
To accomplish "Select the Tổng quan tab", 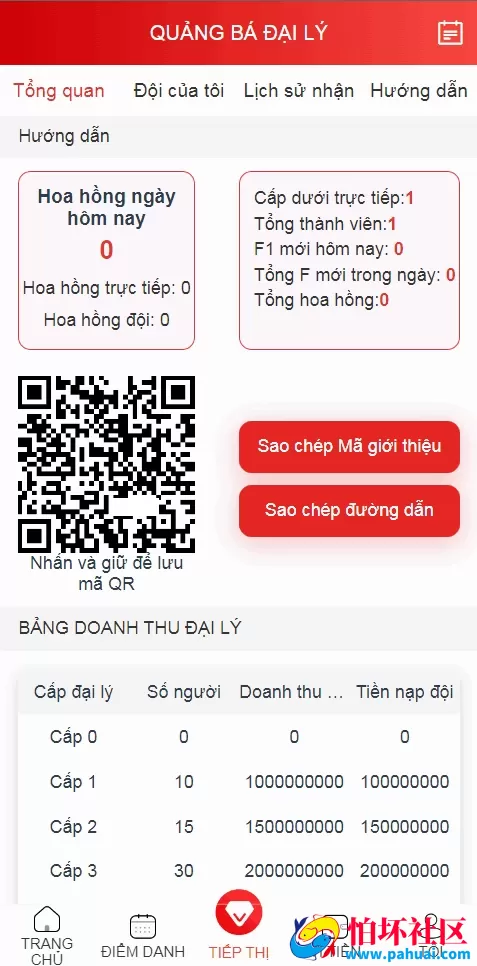I will coord(59,91).
